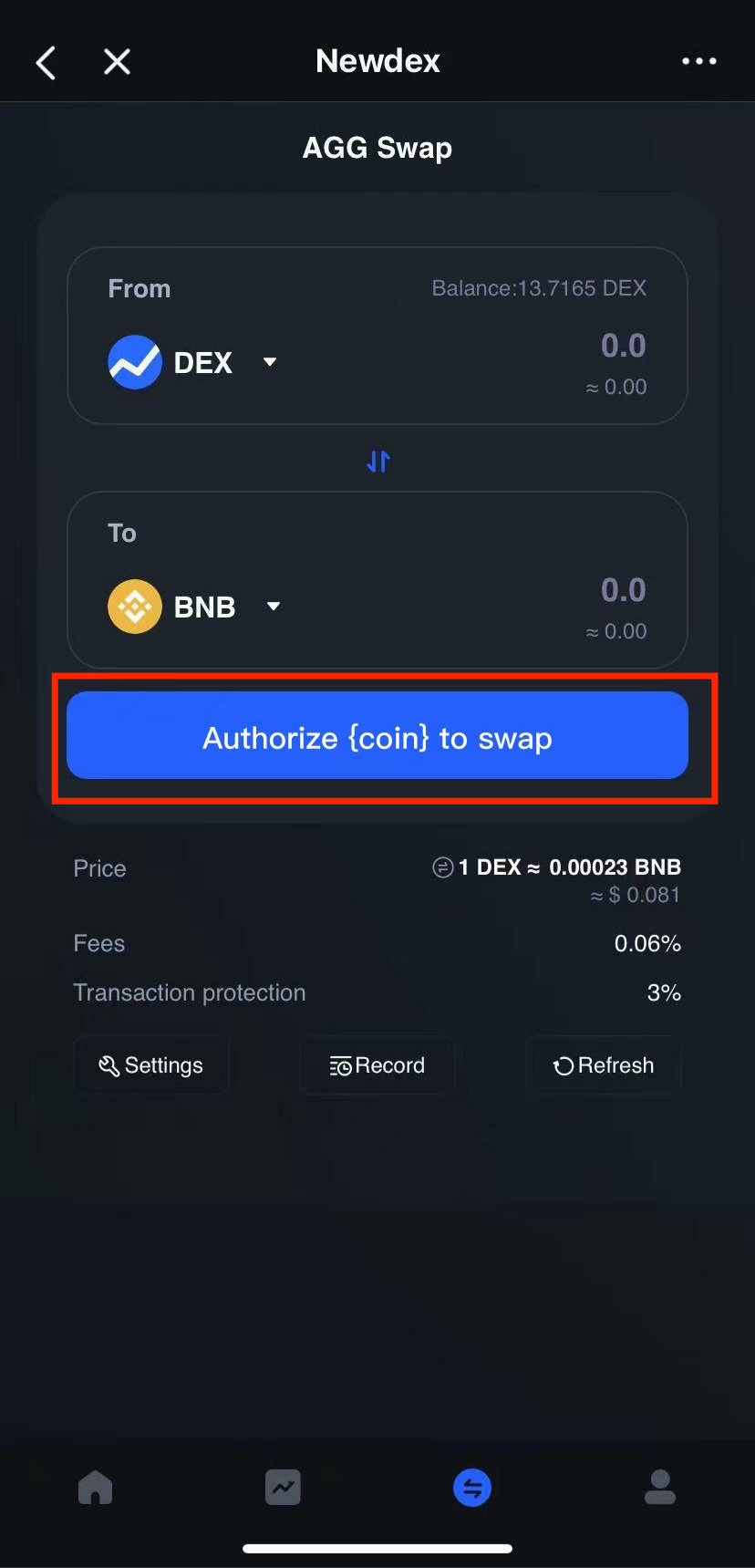Select the swap tab

pos(472,1487)
